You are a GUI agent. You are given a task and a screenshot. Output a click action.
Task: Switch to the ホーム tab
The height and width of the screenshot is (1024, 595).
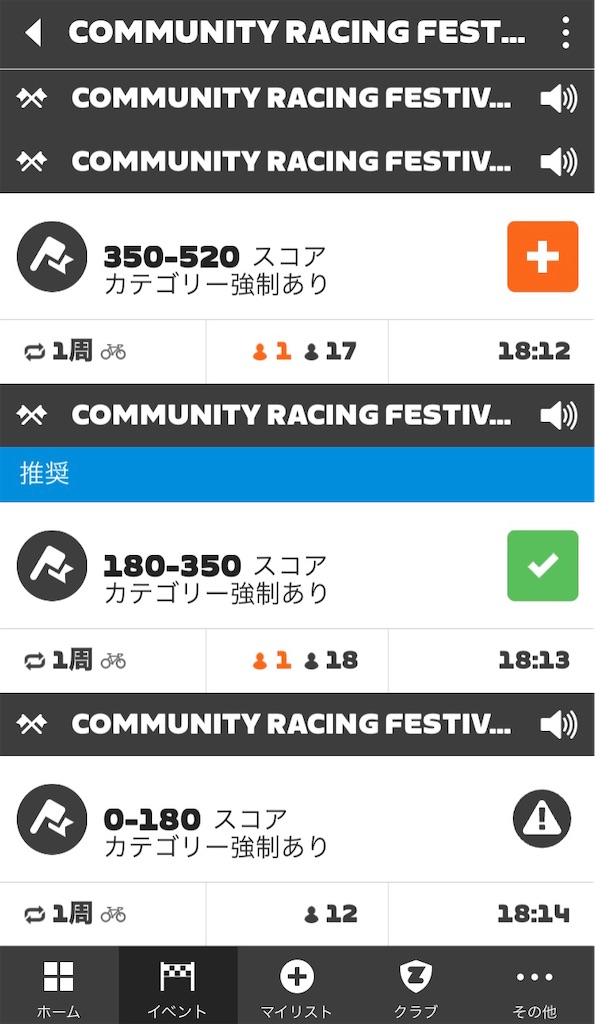click(59, 985)
